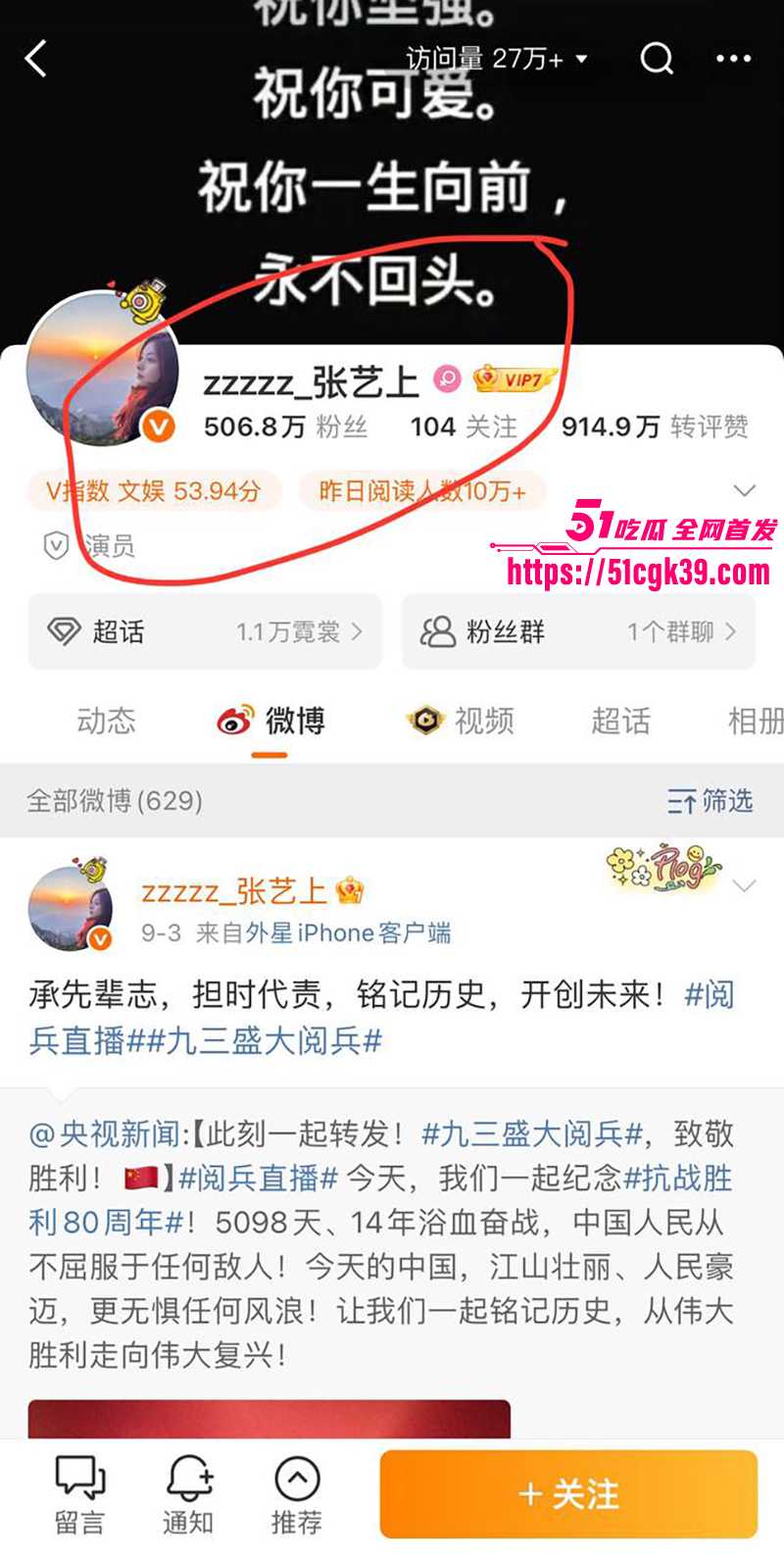The height and width of the screenshot is (1558, 784).
Task: Go back using the top-left arrow
Action: pos(36,59)
